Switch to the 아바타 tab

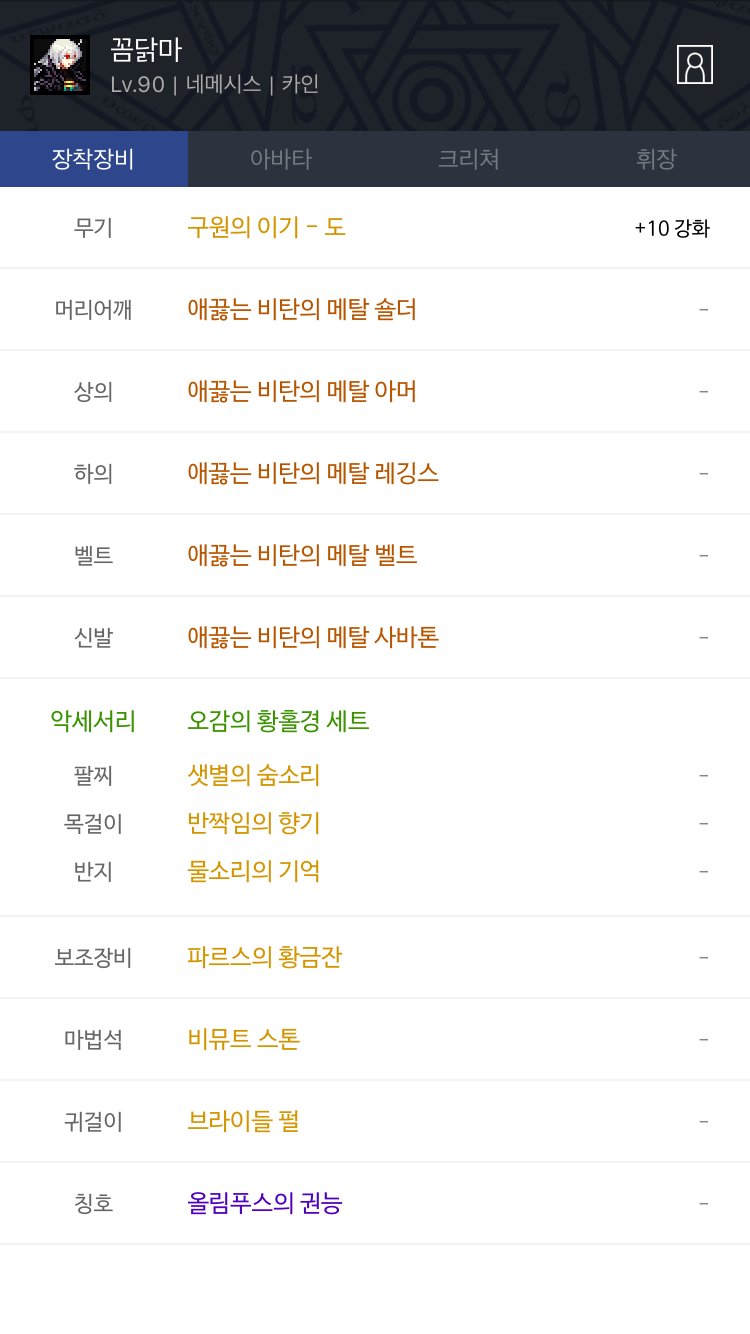coord(281,159)
